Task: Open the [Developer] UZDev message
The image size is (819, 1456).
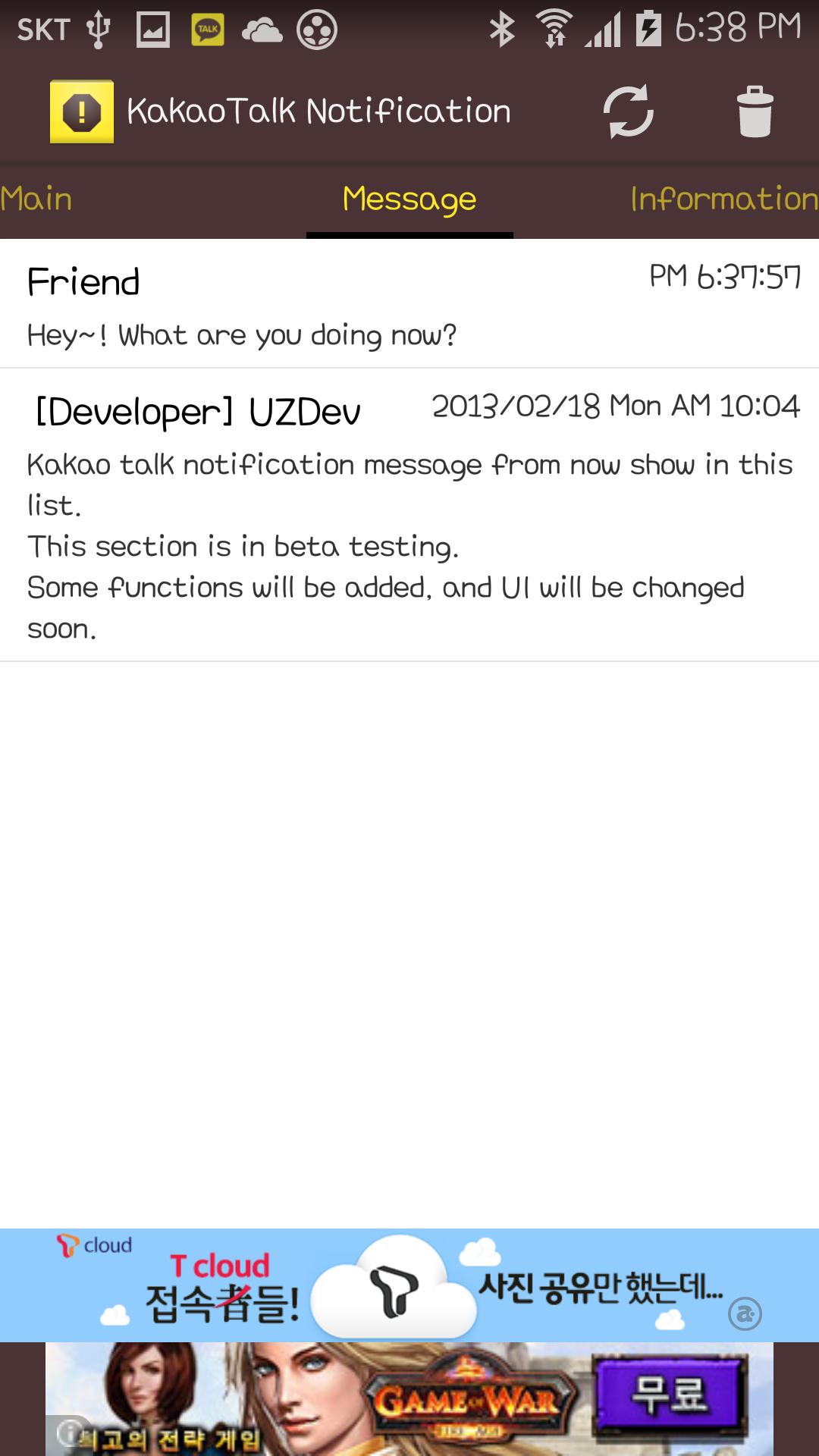Action: (x=409, y=516)
